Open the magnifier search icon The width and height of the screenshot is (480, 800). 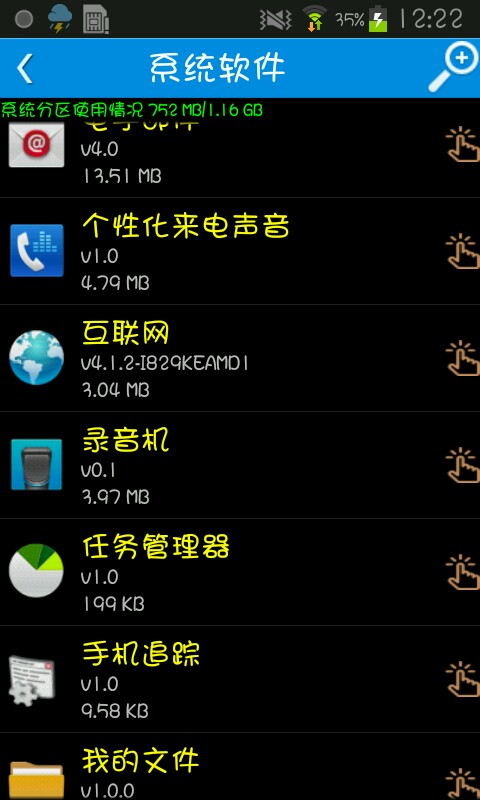pos(452,68)
